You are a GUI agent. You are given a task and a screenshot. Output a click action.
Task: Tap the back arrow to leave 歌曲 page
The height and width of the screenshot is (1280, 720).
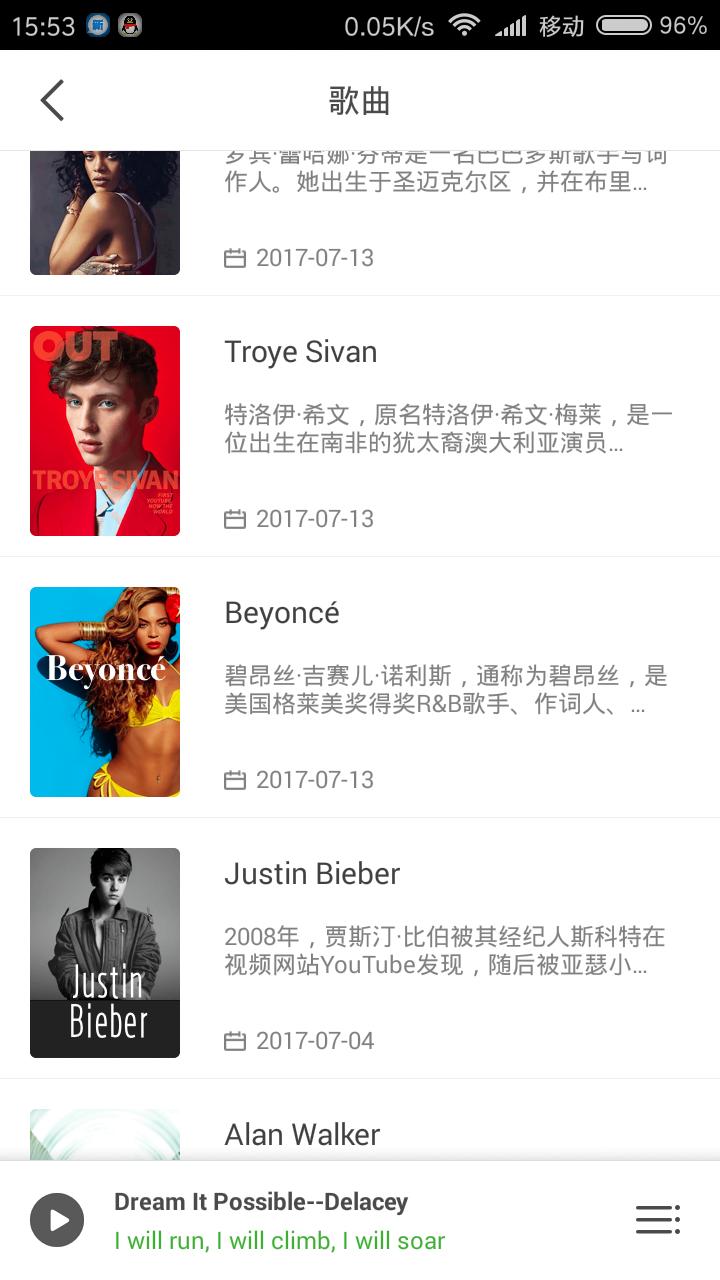click(52, 100)
